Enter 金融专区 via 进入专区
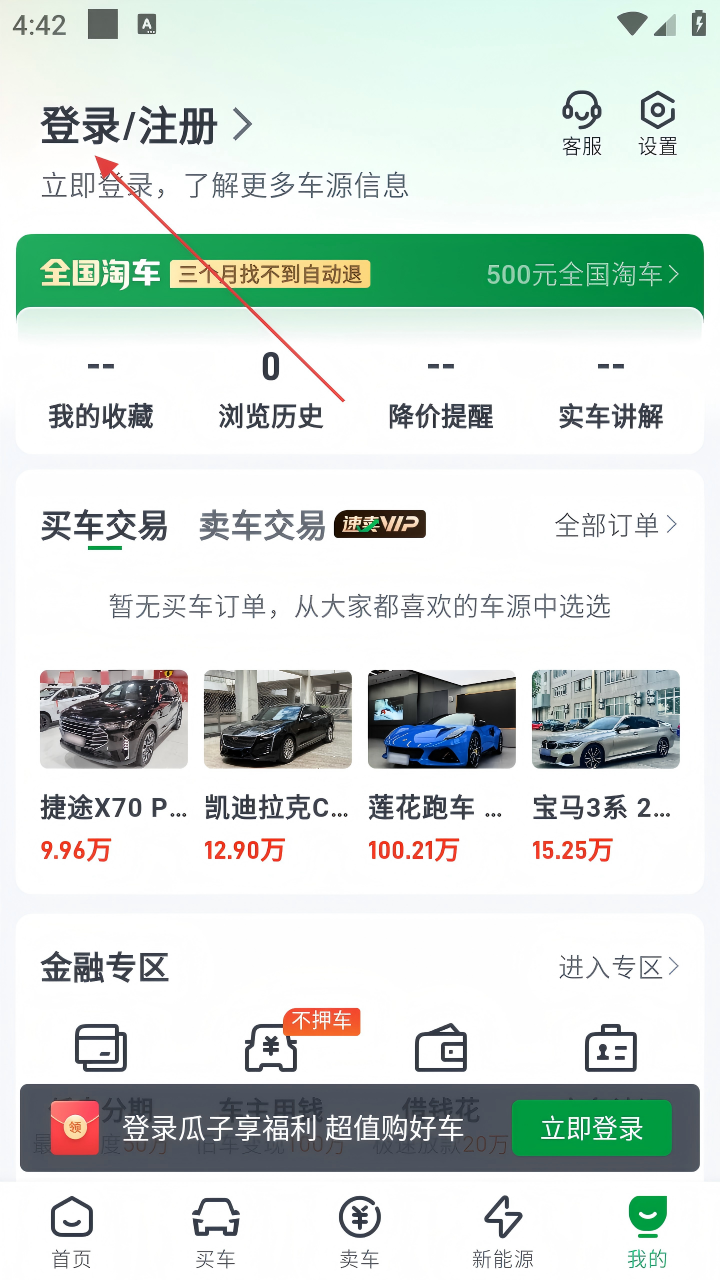Viewport: 720px width, 1280px height. pyautogui.click(x=619, y=967)
